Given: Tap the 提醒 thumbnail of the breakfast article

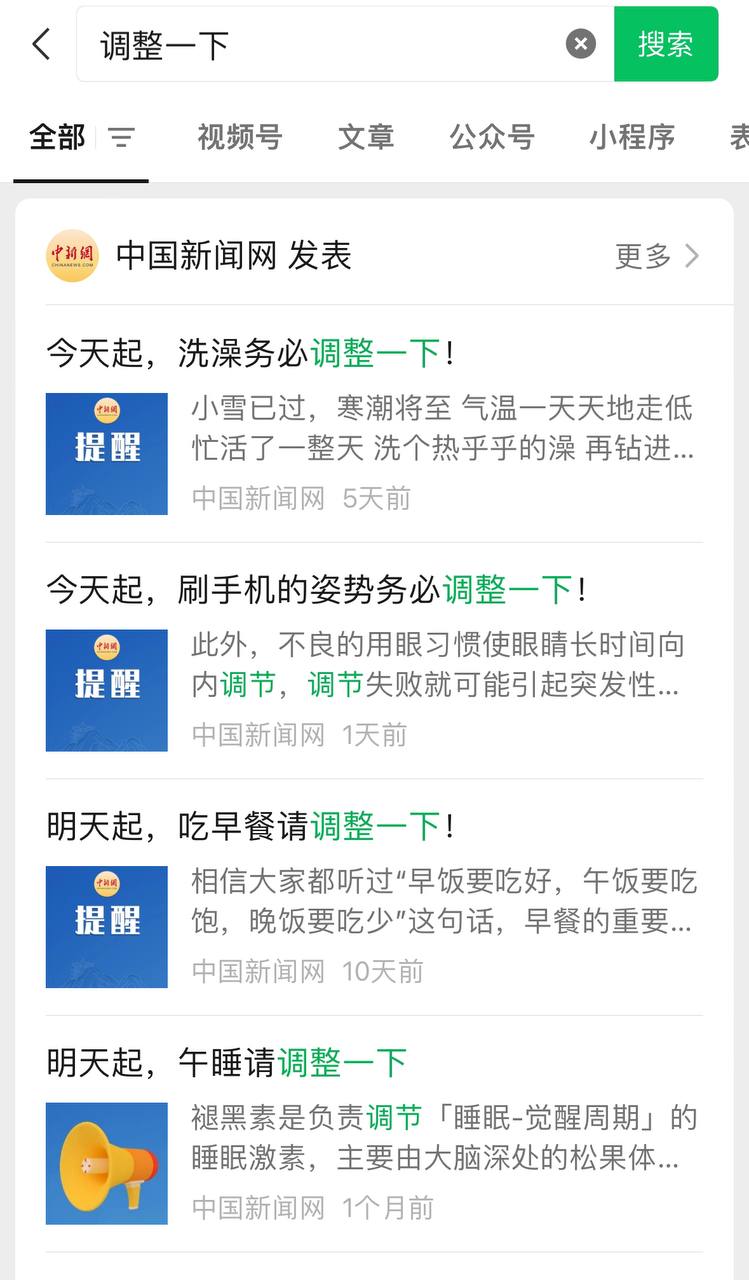Looking at the screenshot, I should 106,927.
